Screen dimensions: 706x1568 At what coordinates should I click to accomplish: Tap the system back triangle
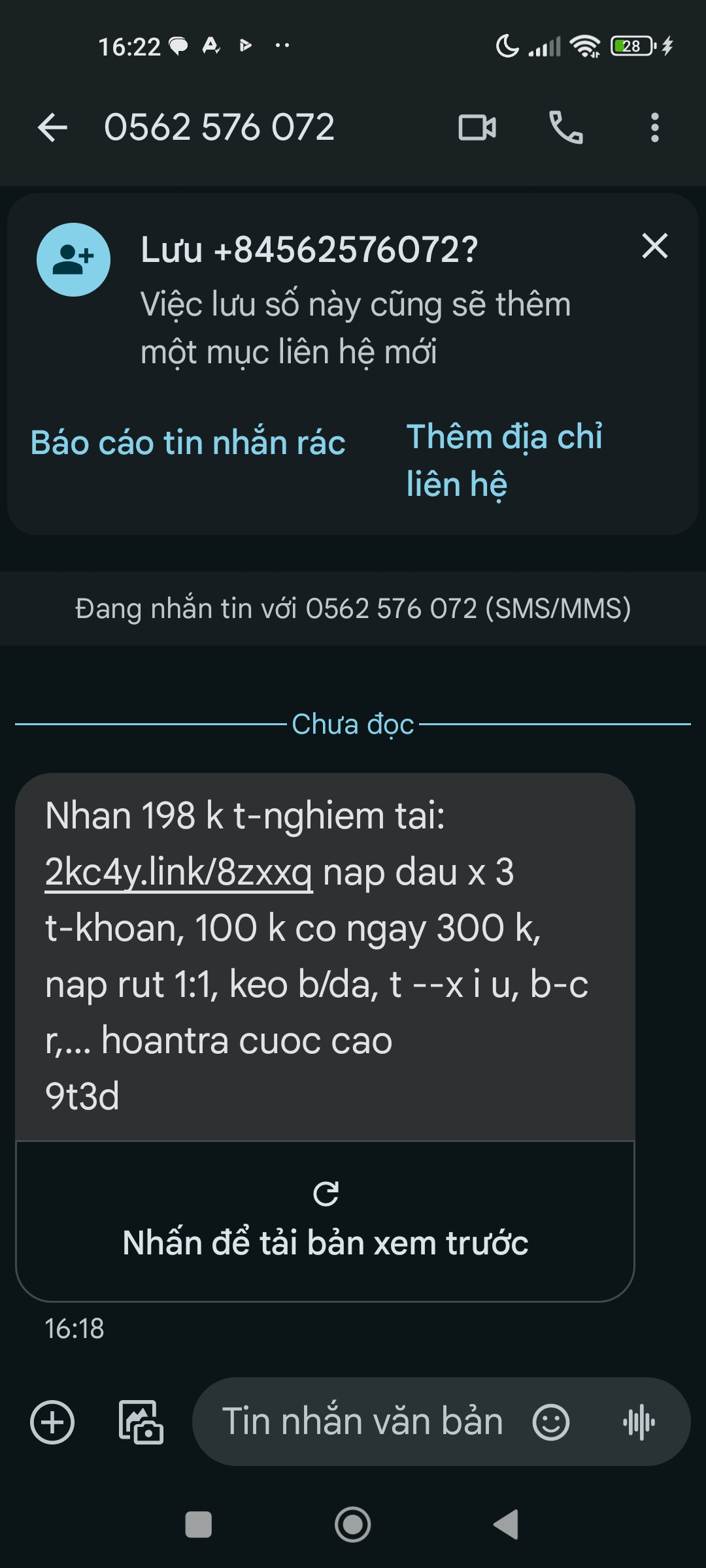(506, 1525)
